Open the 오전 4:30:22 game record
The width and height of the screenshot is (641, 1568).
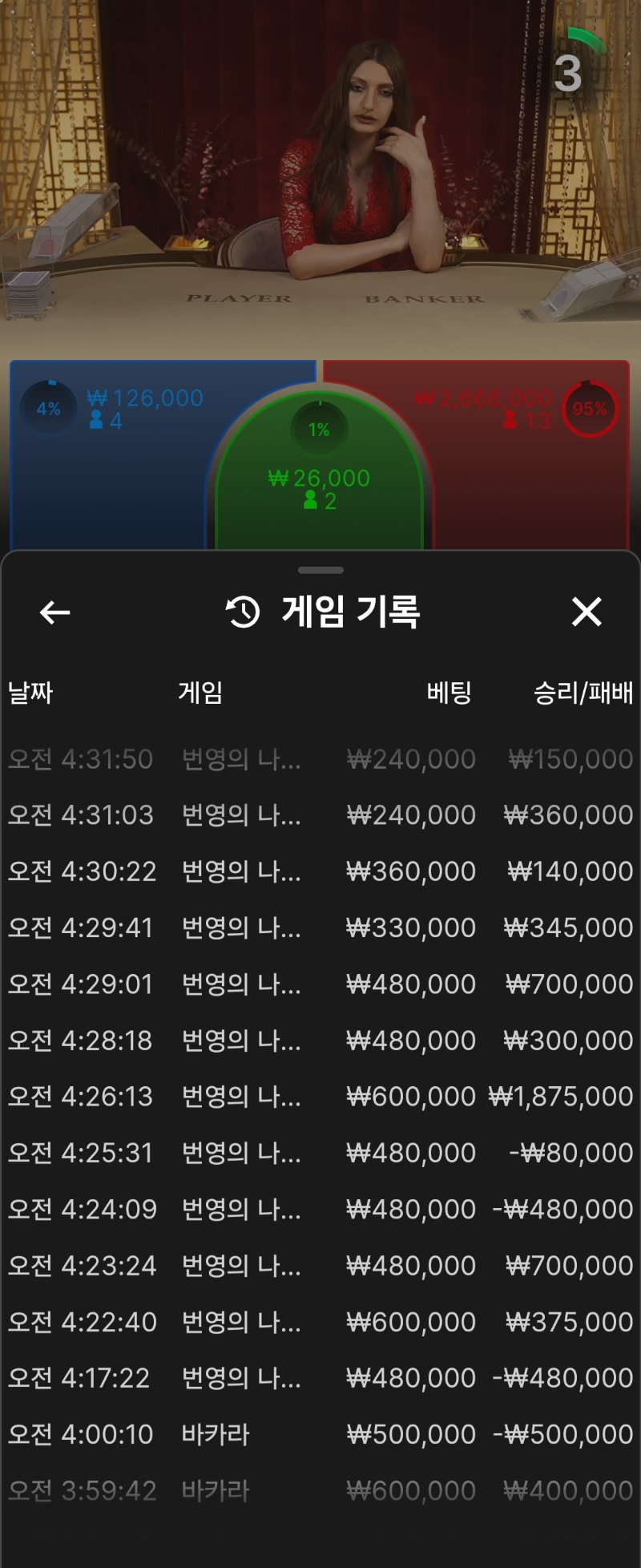tap(320, 871)
